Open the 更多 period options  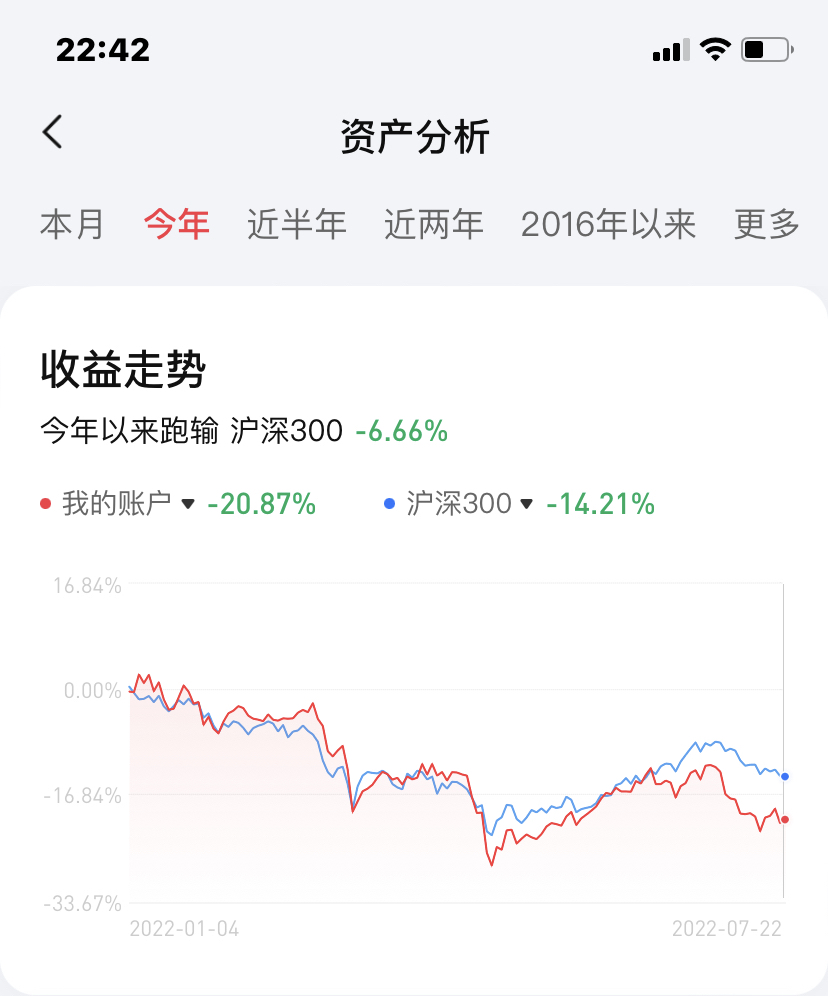(x=766, y=225)
